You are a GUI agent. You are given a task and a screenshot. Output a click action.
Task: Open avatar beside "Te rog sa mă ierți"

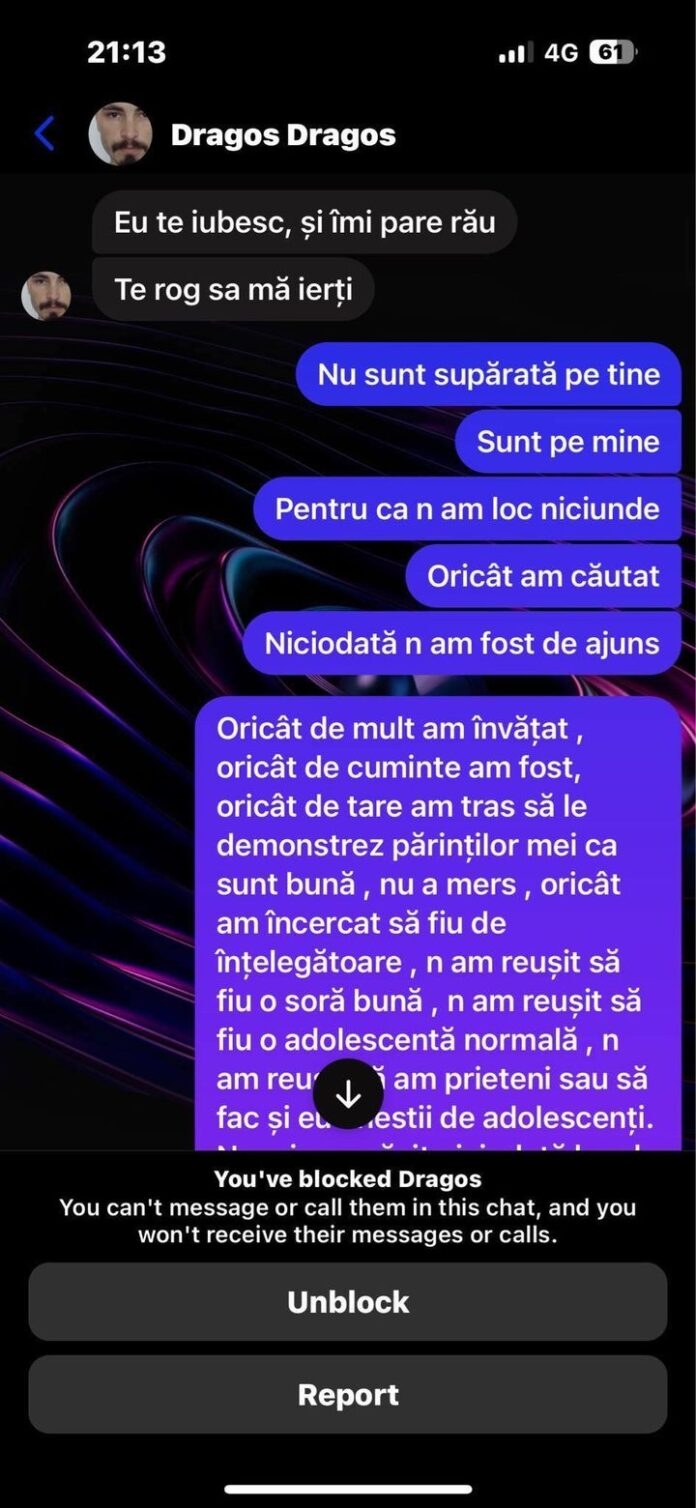(x=46, y=295)
